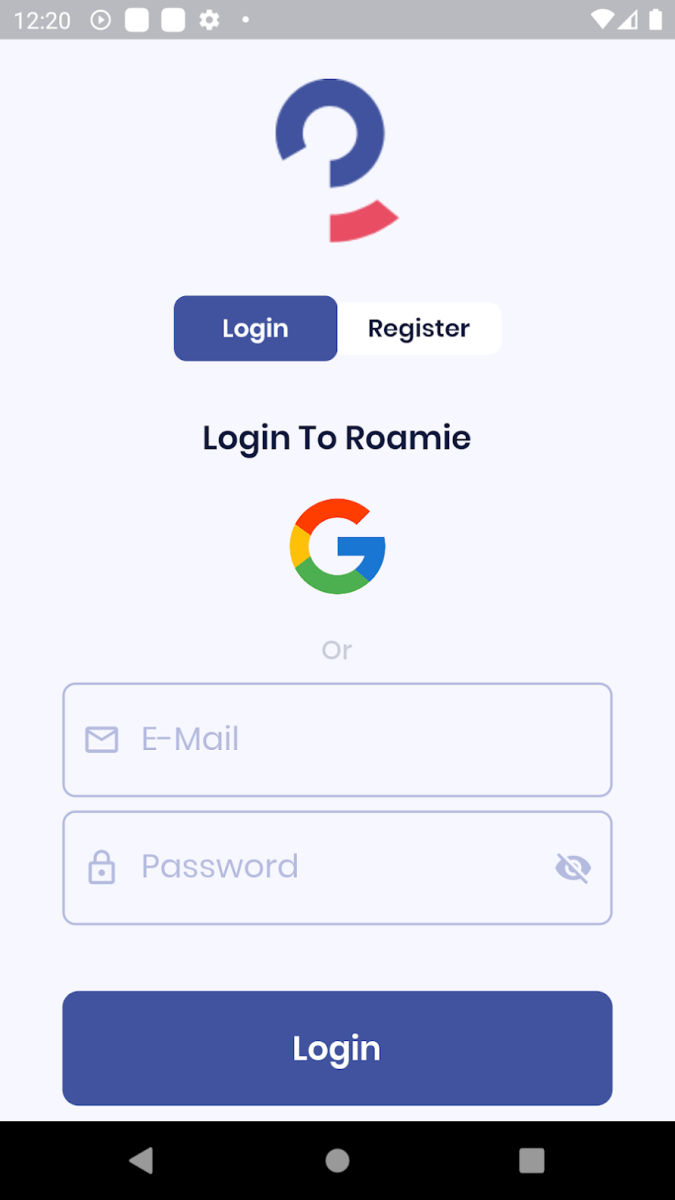Go back with the system back button
Image resolution: width=675 pixels, height=1200 pixels.
coord(142,1160)
